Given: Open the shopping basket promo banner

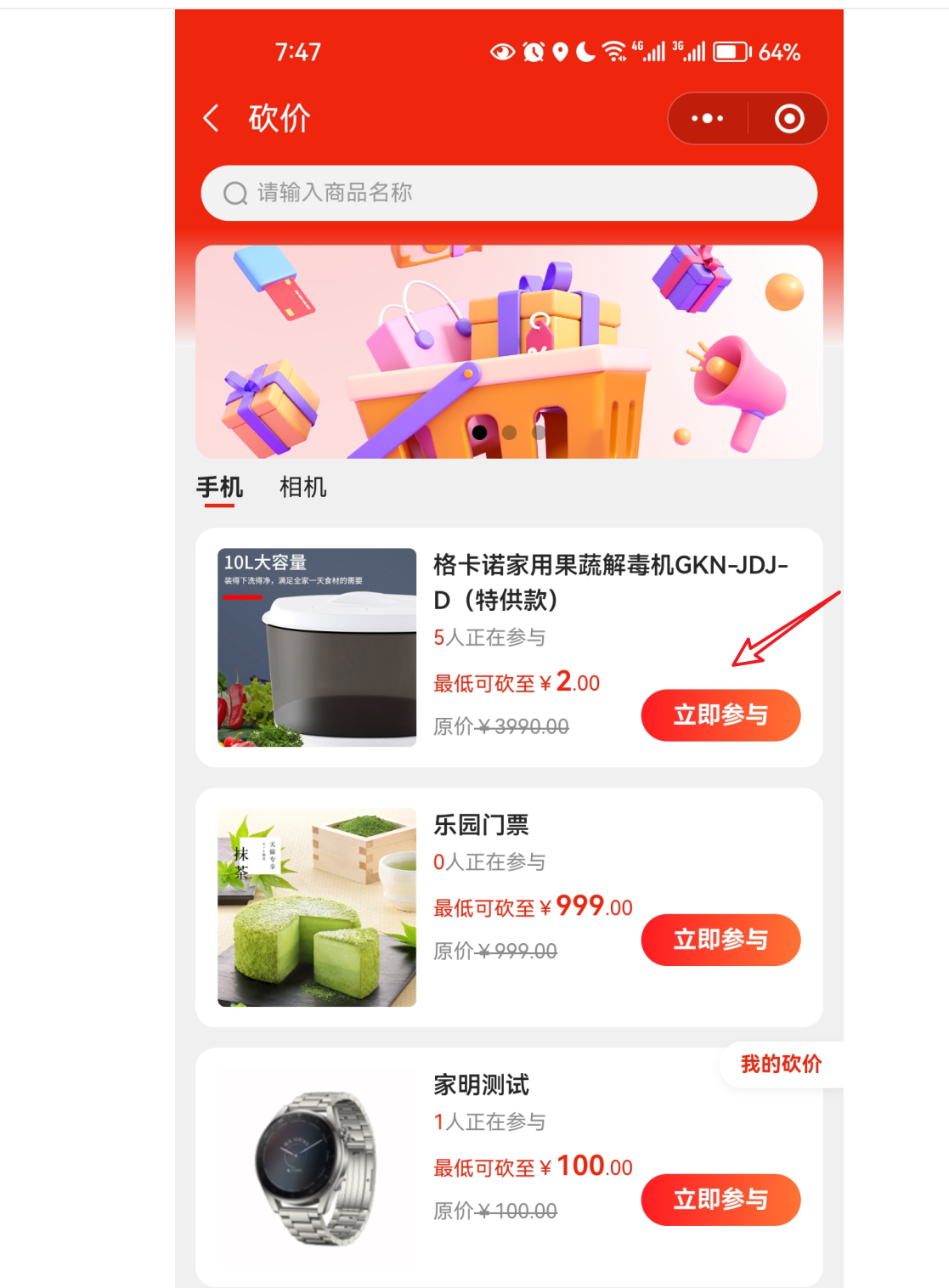Looking at the screenshot, I should point(508,352).
